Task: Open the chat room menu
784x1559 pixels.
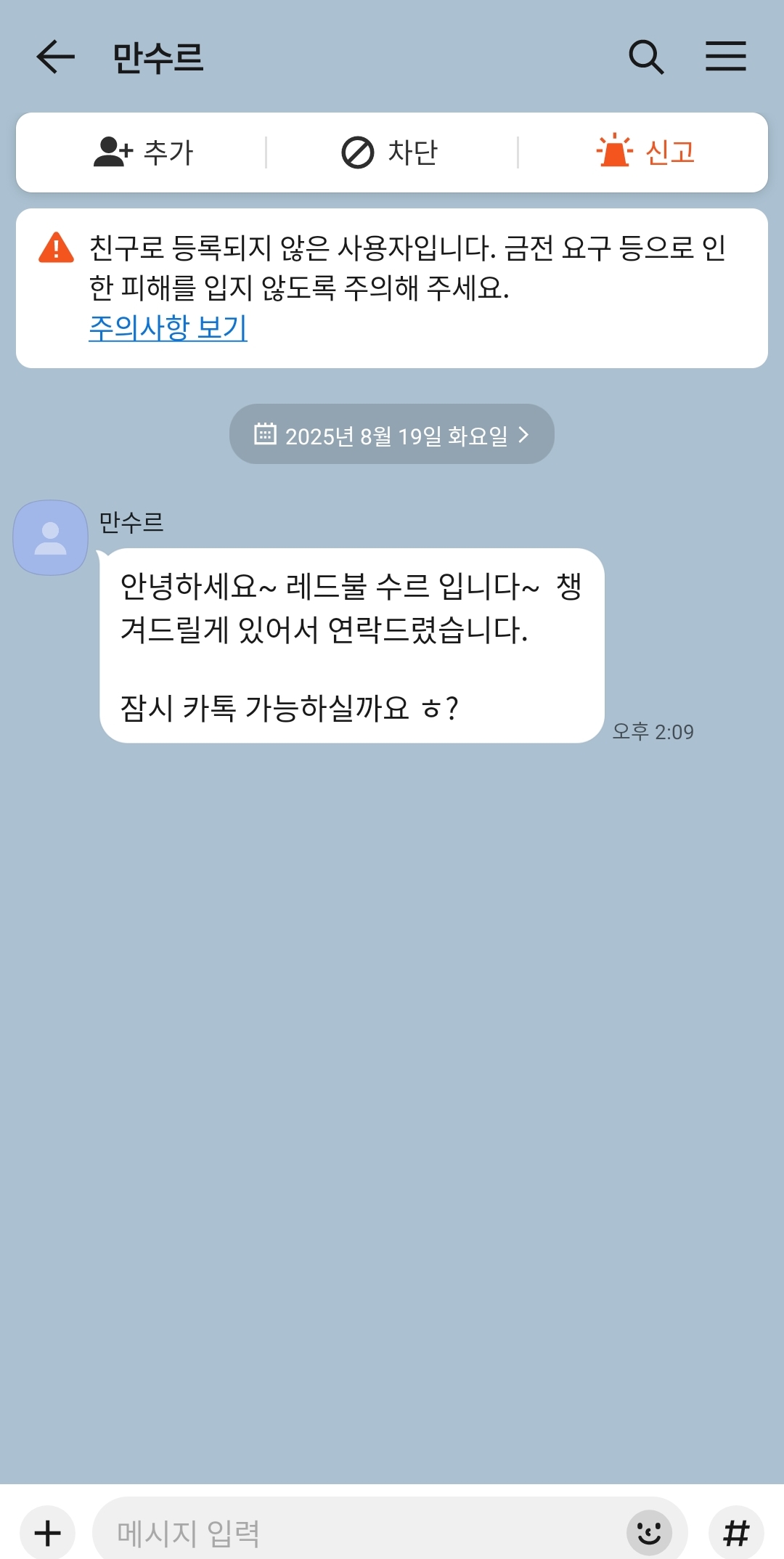Action: click(x=725, y=57)
